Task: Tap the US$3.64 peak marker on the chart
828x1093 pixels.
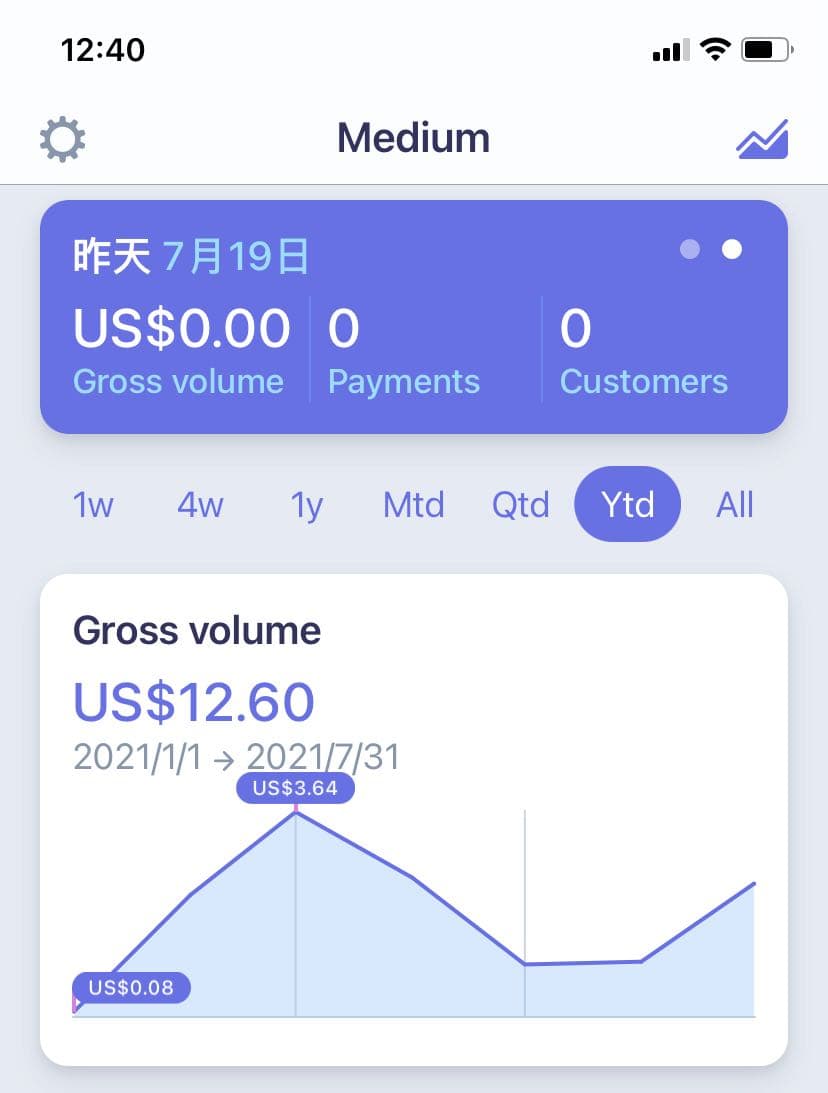Action: coord(295,788)
